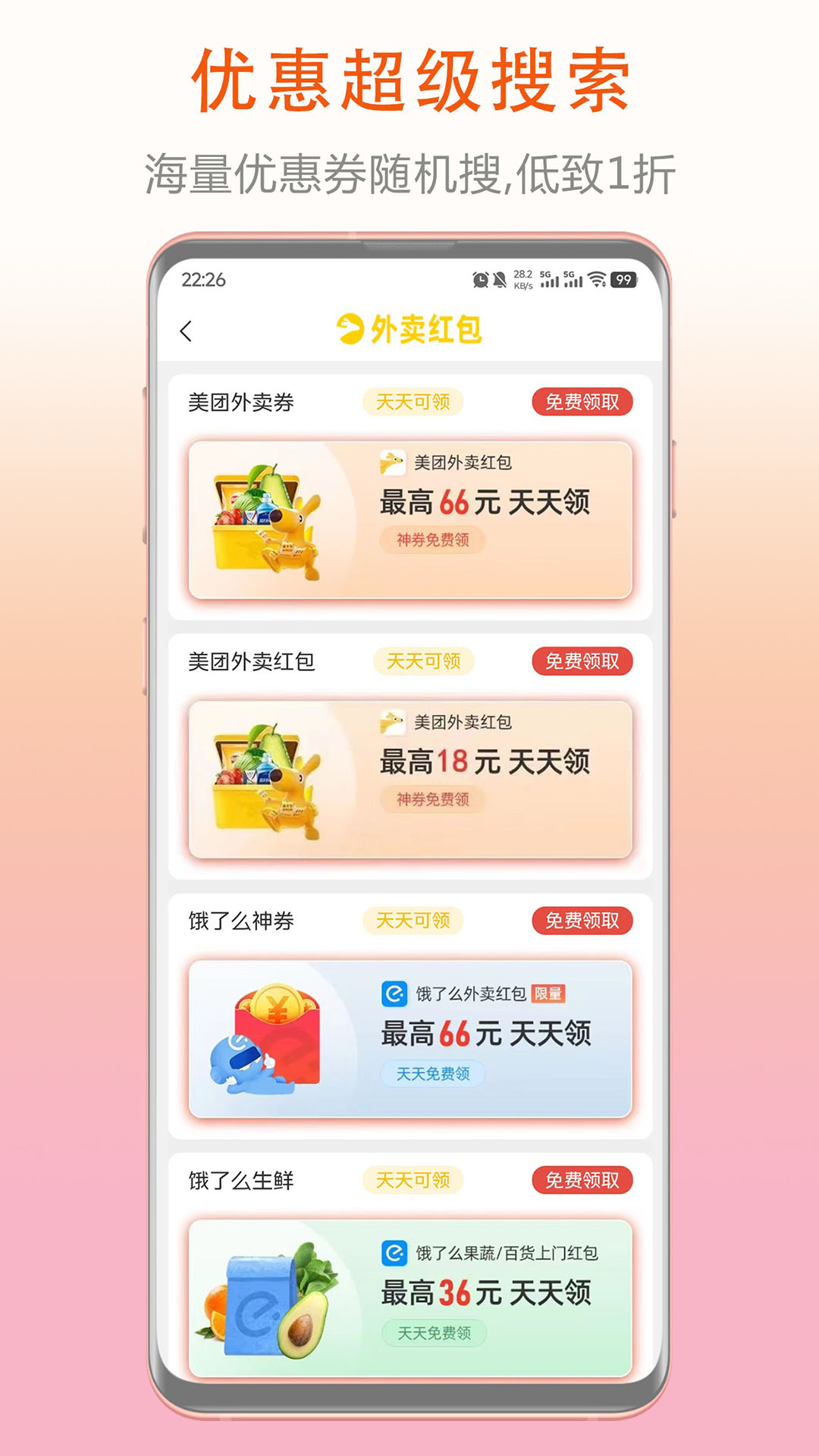Image resolution: width=819 pixels, height=1456 pixels.
Task: Toggle the 天天可领 tag beside 饿了么神券
Action: (412, 921)
